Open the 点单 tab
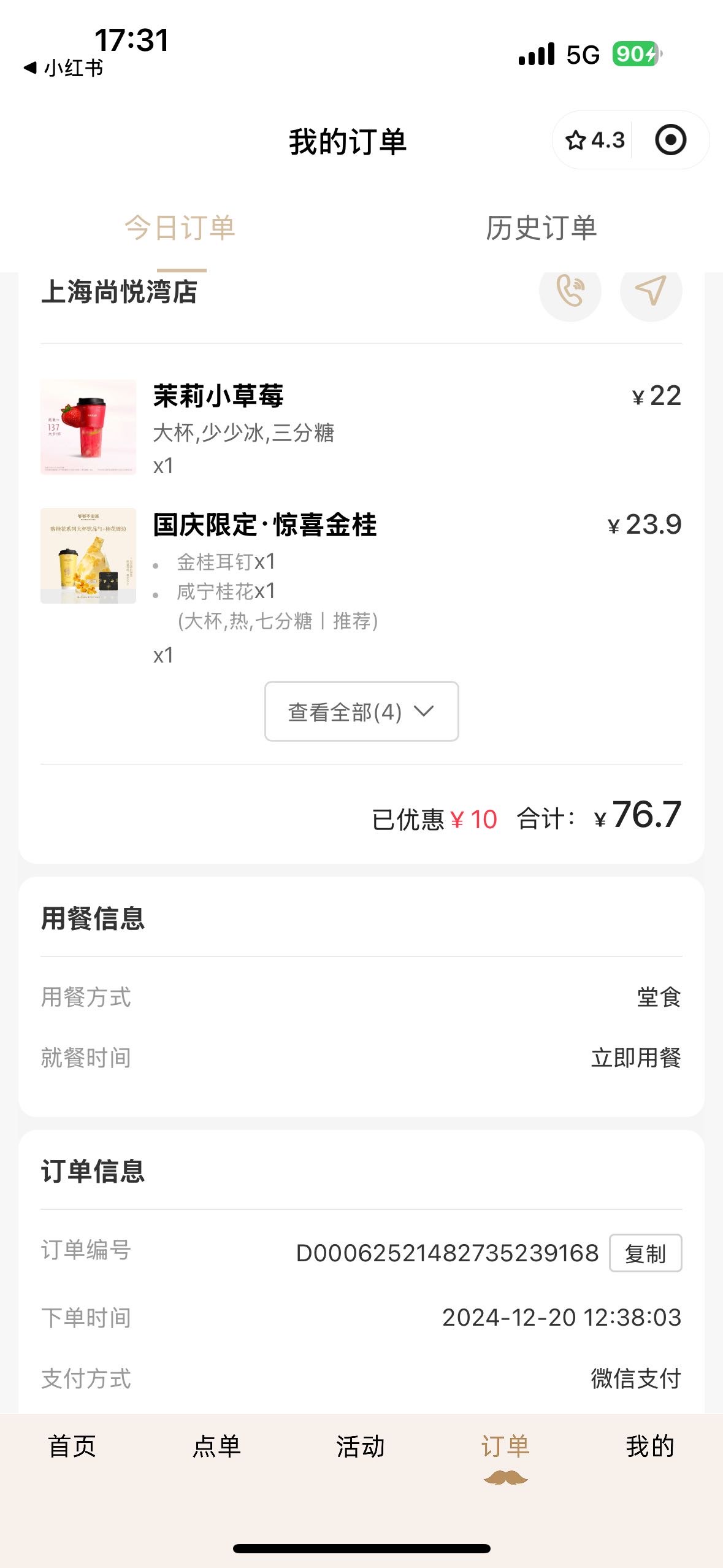The height and width of the screenshot is (1568, 723). pyautogui.click(x=216, y=1447)
